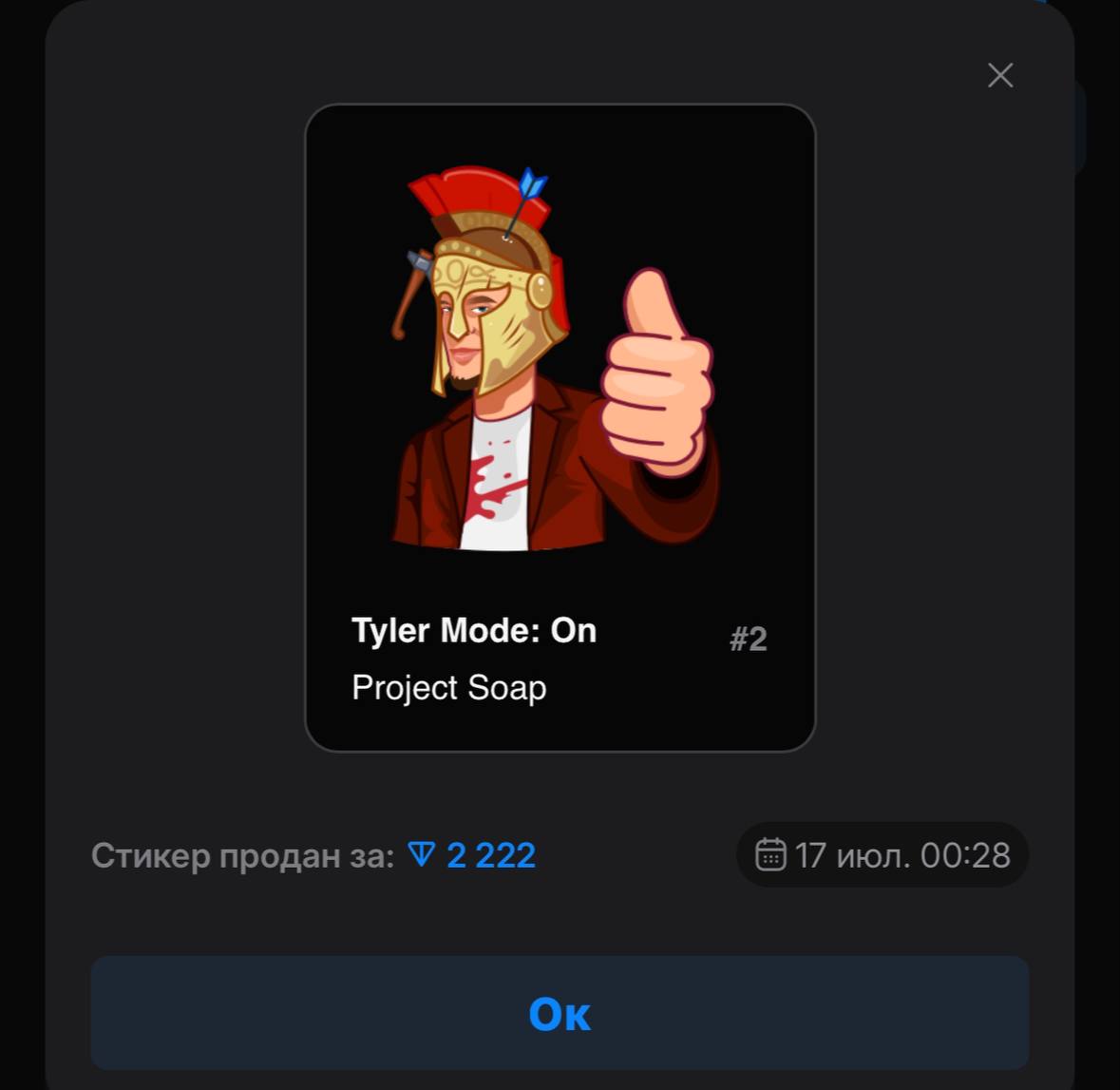
Task: Open the Tyler Mode: On sticker card
Action: pos(560,428)
